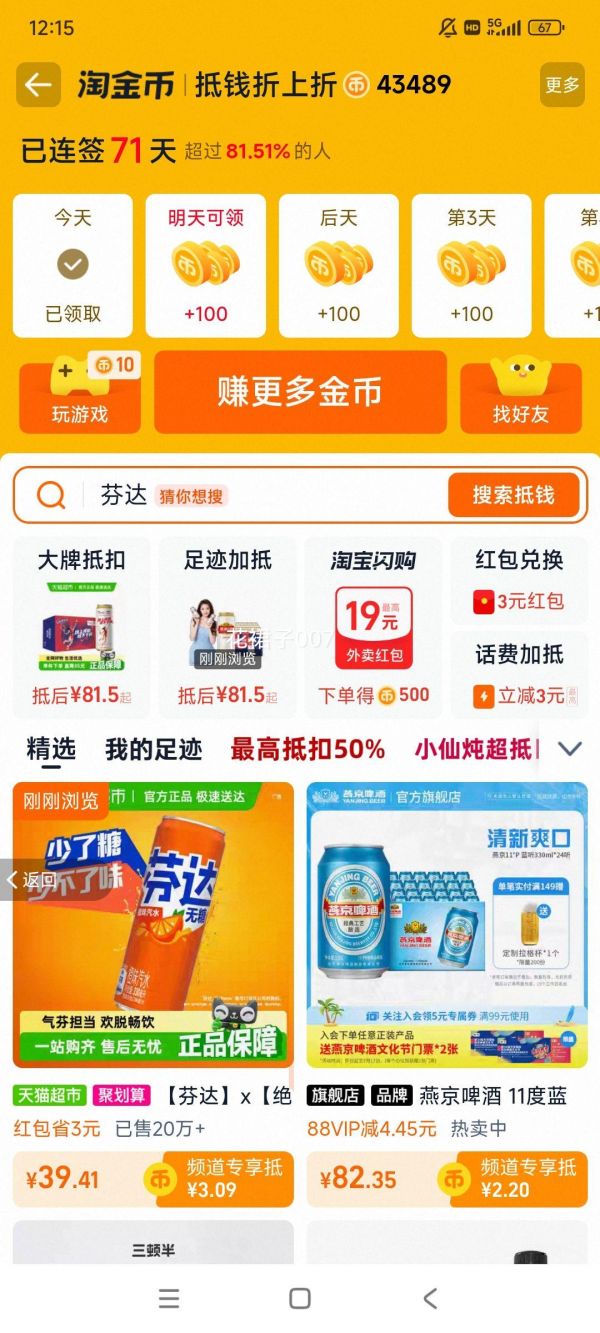Switch to 最高抵扣50% tab

coord(308,749)
